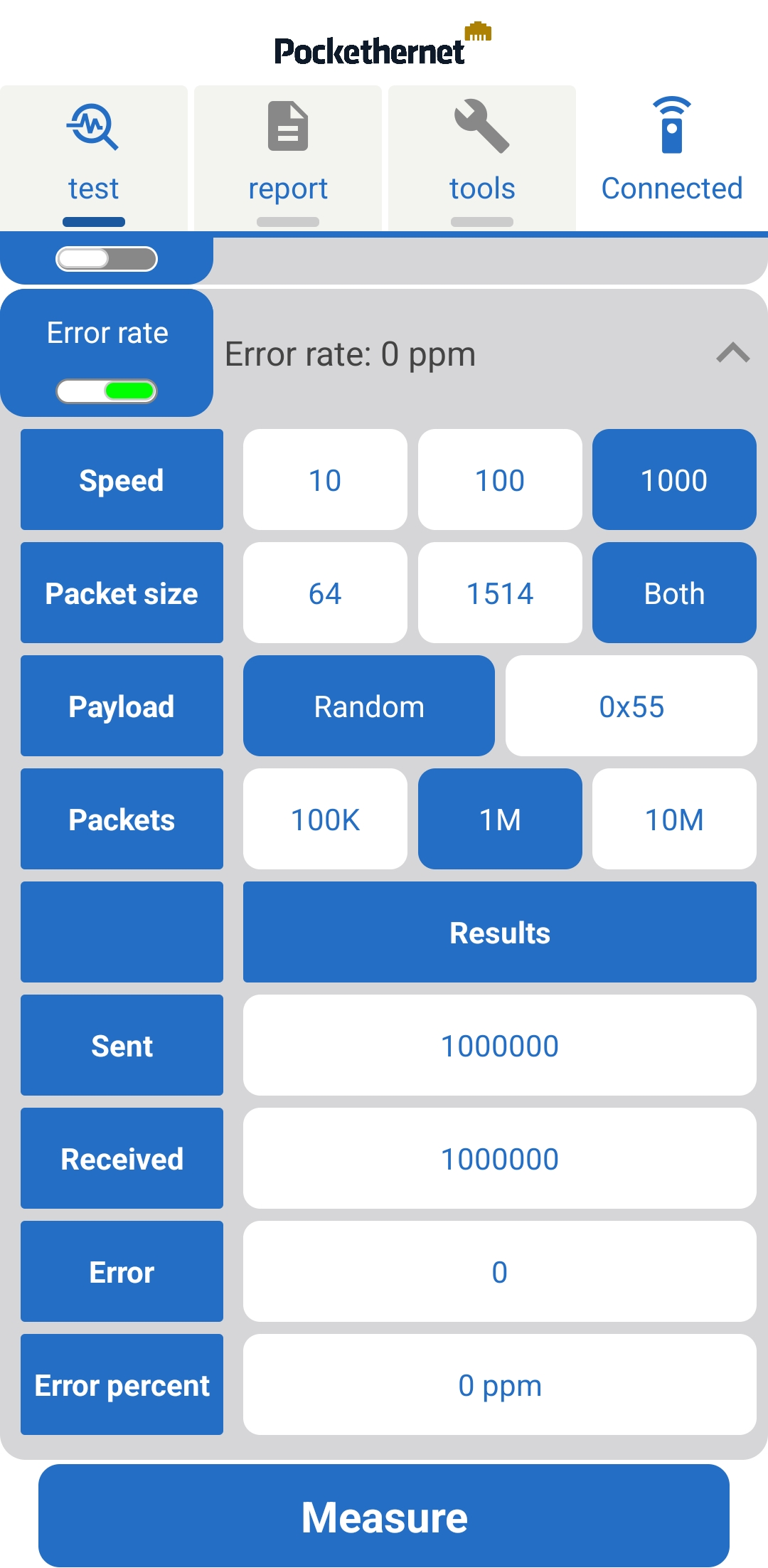Image resolution: width=768 pixels, height=1568 pixels.
Task: Select packet size Both
Action: [673, 592]
